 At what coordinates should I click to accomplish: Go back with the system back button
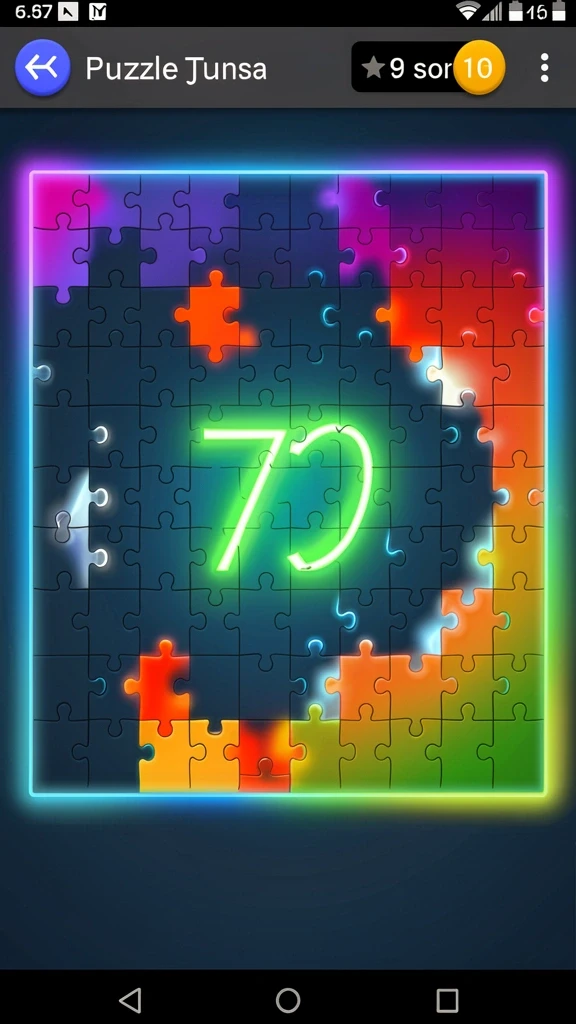[x=130, y=999]
